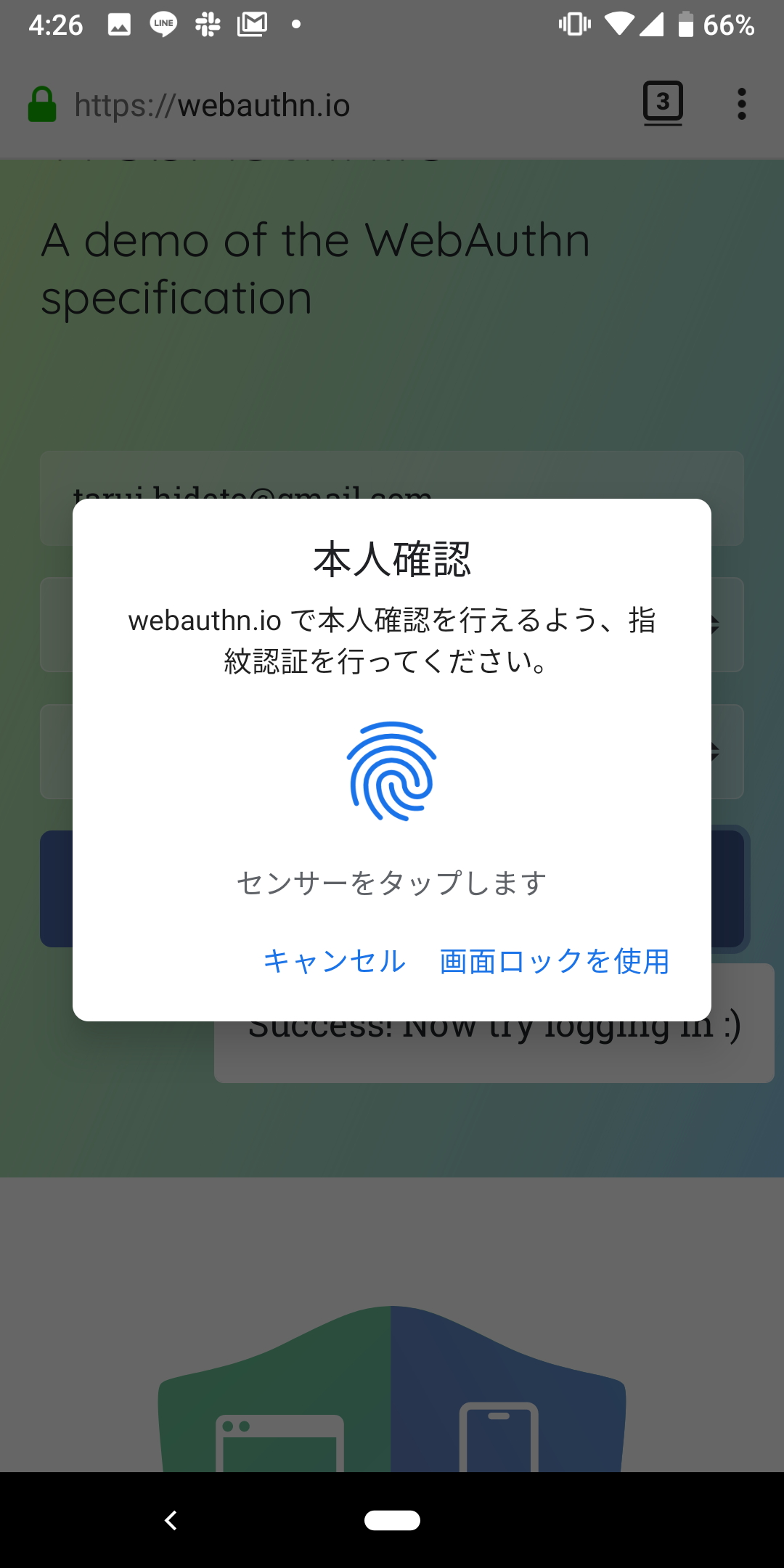Tap 画面ロックを使用 to use screen lock
The image size is (784, 1568).
click(x=554, y=962)
